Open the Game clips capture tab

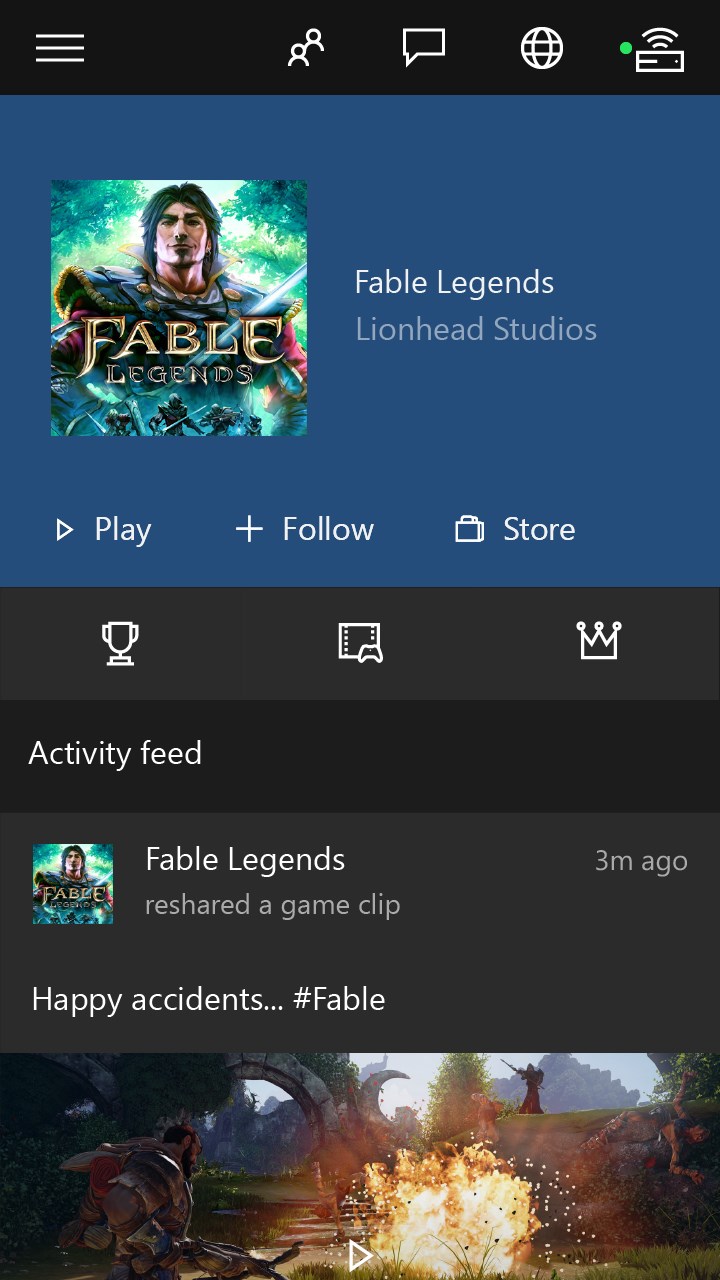pyautogui.click(x=359, y=642)
